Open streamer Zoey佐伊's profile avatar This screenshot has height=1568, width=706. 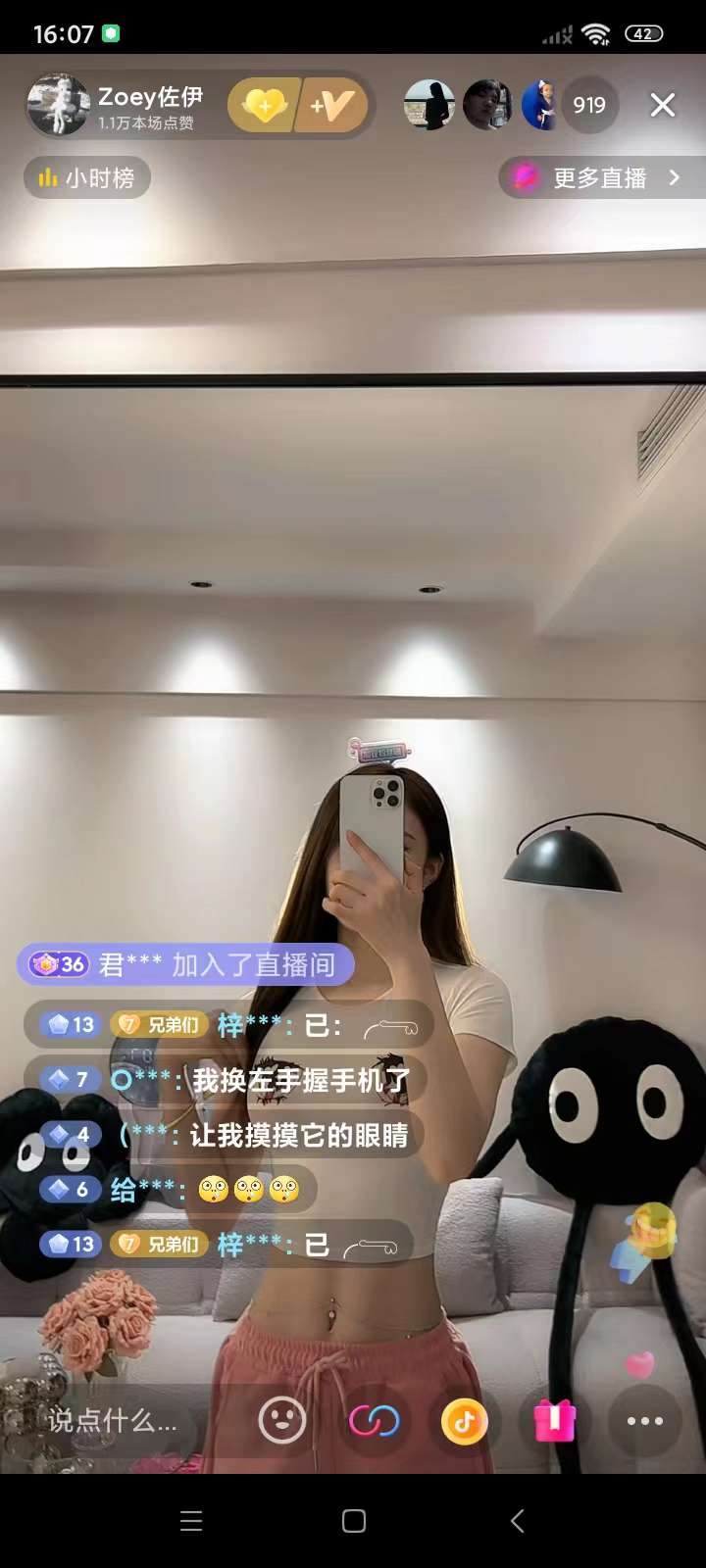click(x=58, y=105)
